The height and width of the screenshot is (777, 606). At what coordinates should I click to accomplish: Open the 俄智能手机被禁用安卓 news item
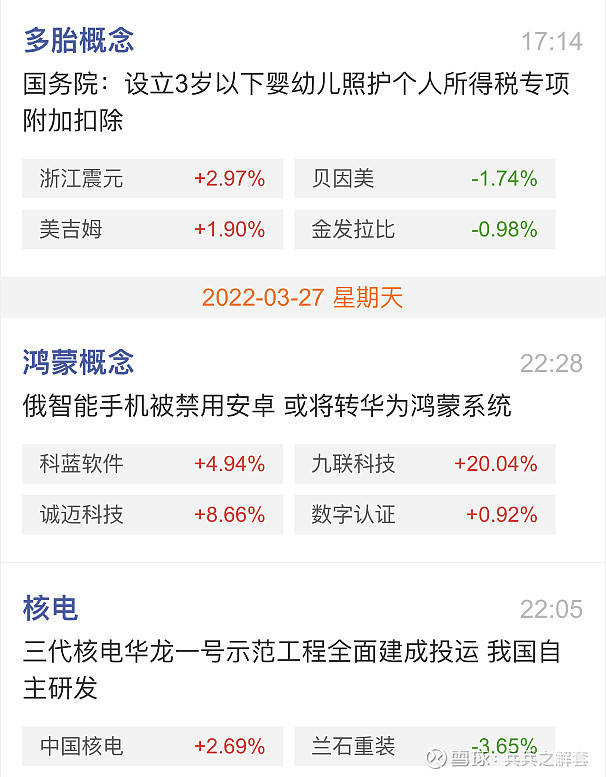tap(267, 406)
